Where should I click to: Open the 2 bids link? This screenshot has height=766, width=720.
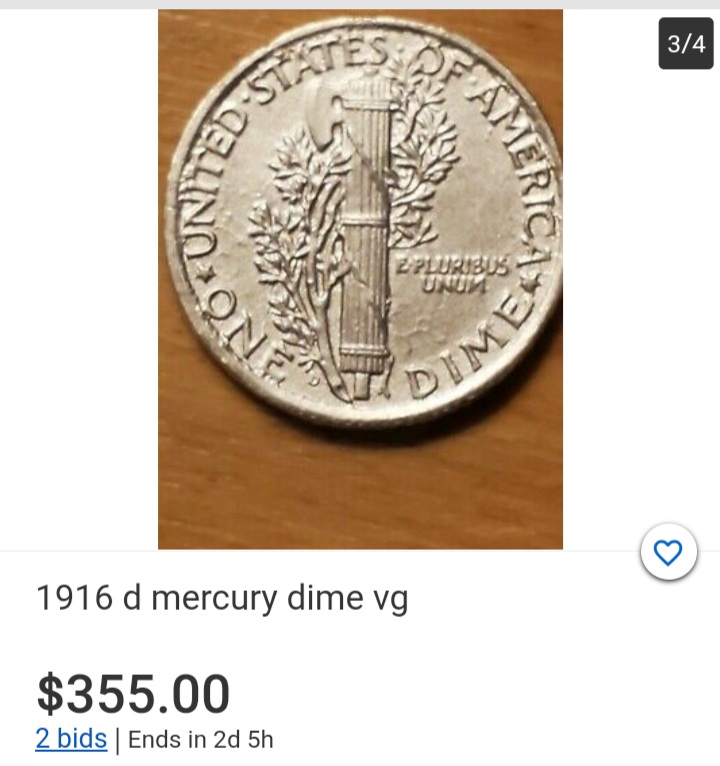[x=71, y=739]
